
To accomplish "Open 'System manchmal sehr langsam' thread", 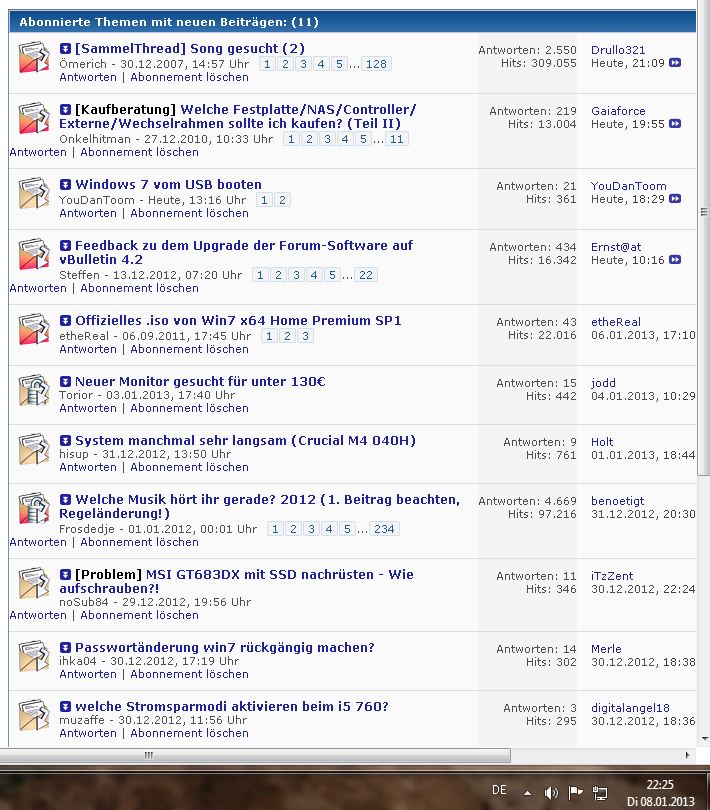I will click(x=245, y=440).
